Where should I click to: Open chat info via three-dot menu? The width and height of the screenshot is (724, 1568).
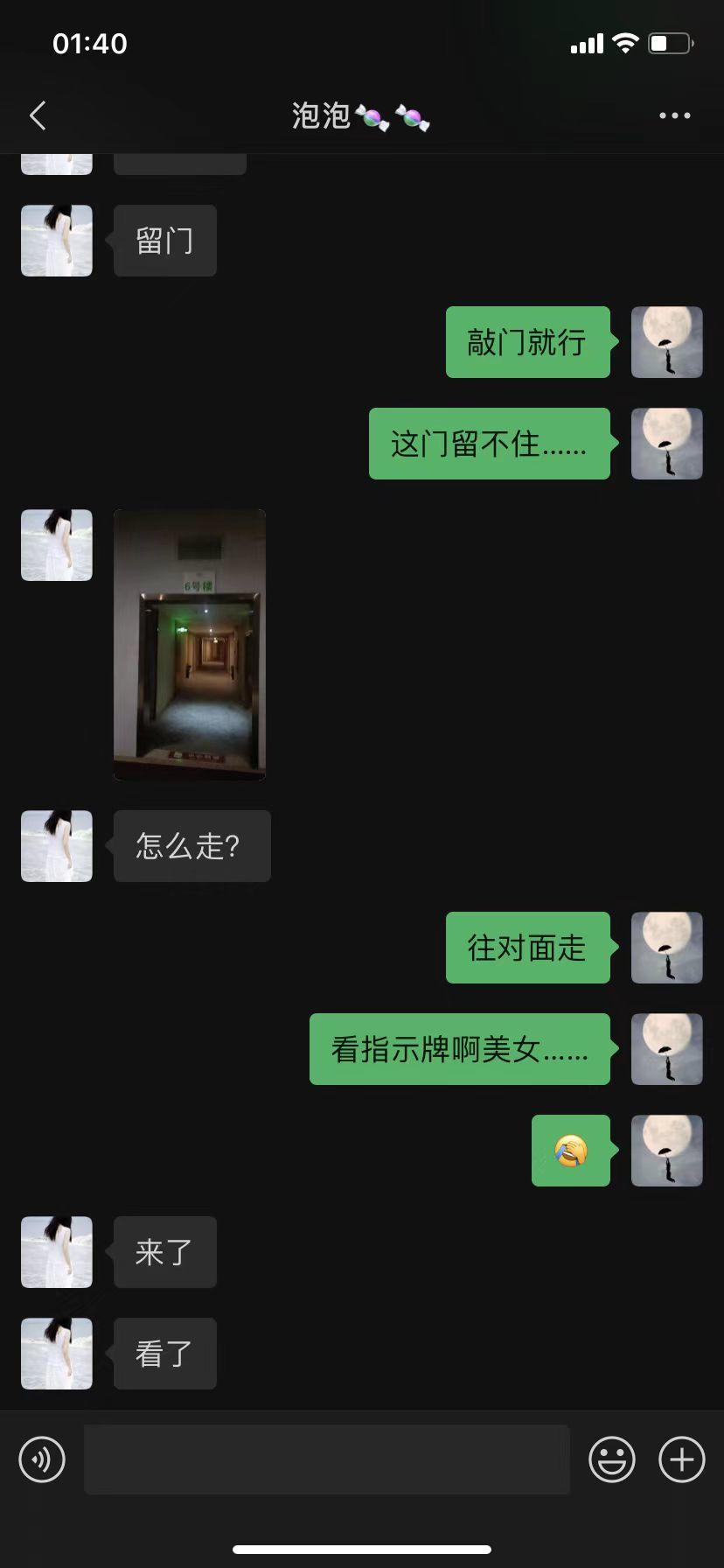point(674,115)
